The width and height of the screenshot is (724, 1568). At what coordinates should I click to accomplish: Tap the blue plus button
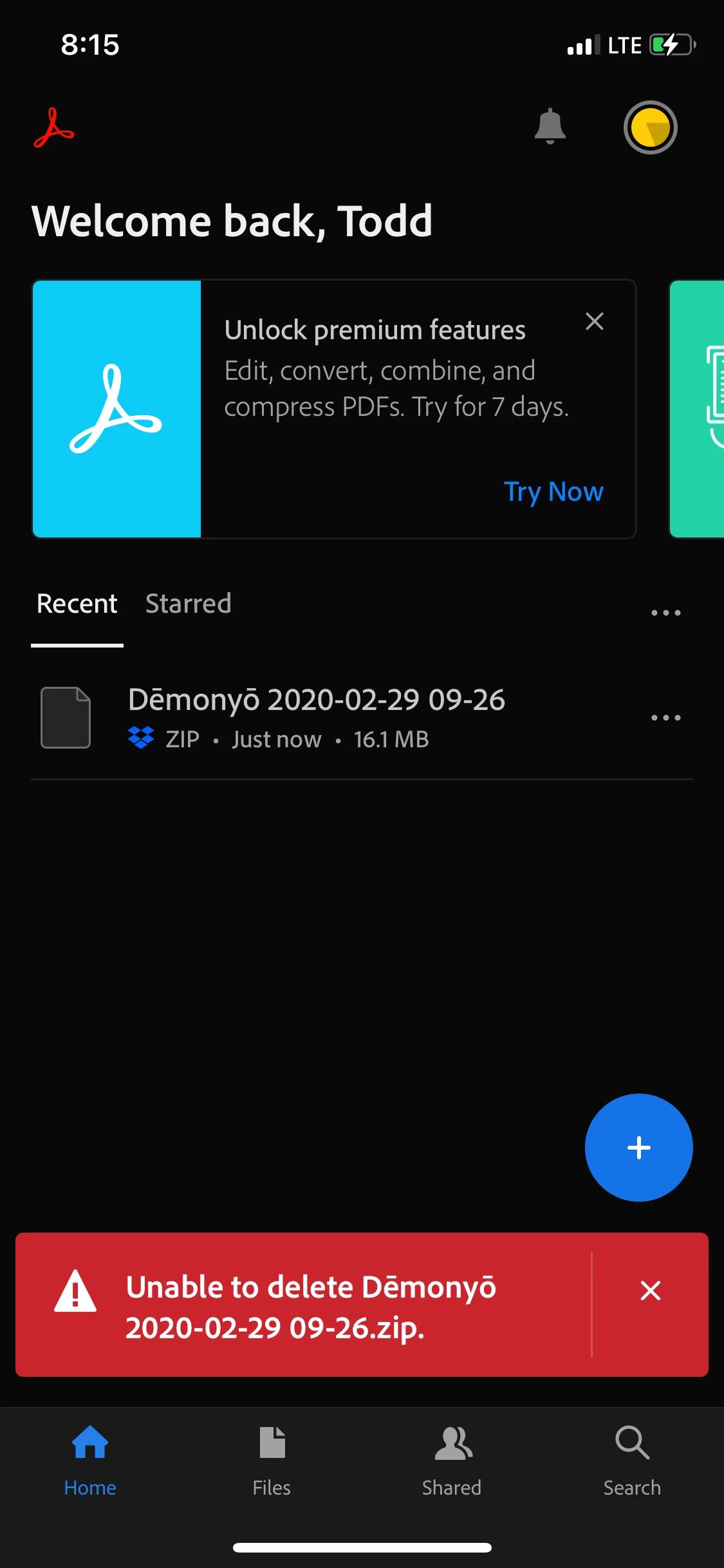click(x=638, y=1148)
